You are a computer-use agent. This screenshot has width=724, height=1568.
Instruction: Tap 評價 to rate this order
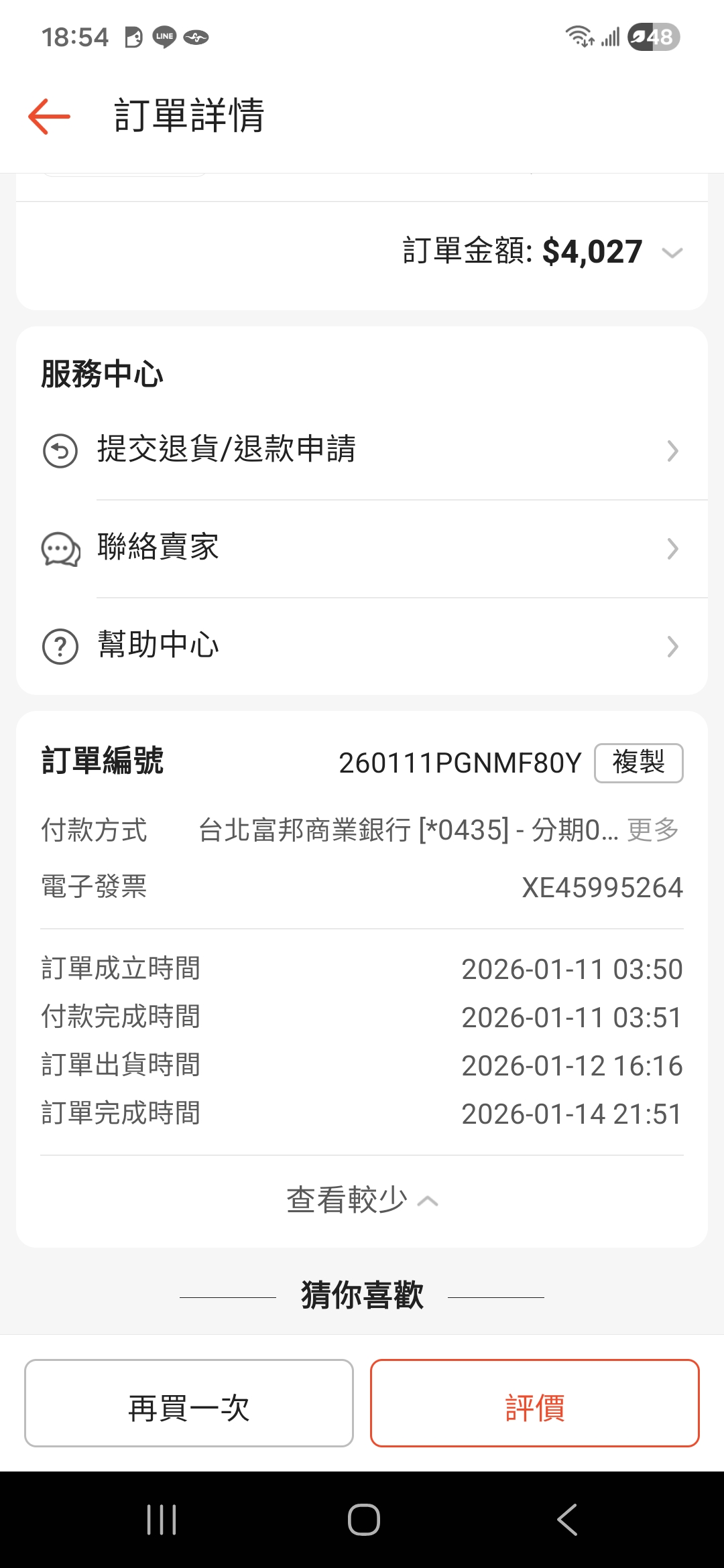coord(534,1403)
